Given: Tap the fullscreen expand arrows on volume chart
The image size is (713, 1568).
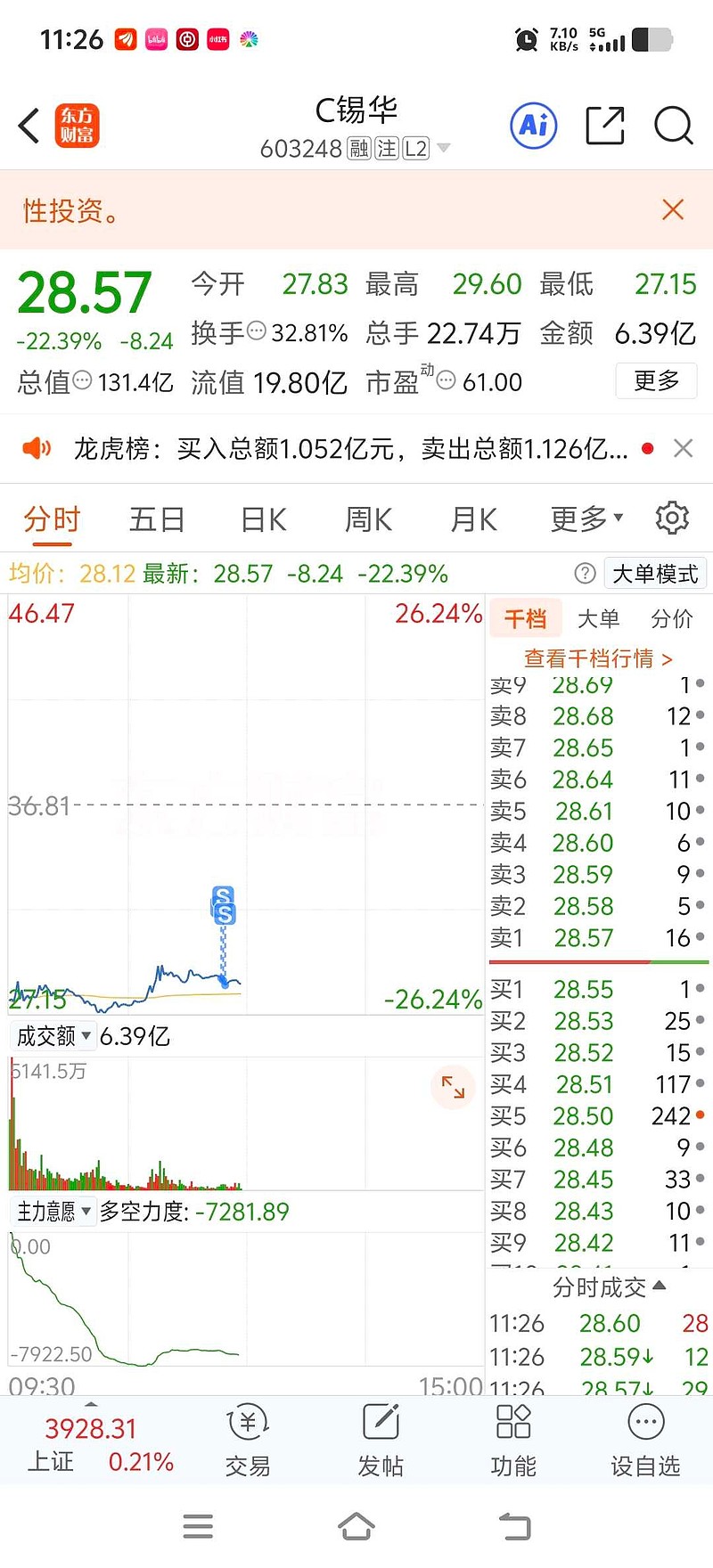Looking at the screenshot, I should coord(453,1087).
